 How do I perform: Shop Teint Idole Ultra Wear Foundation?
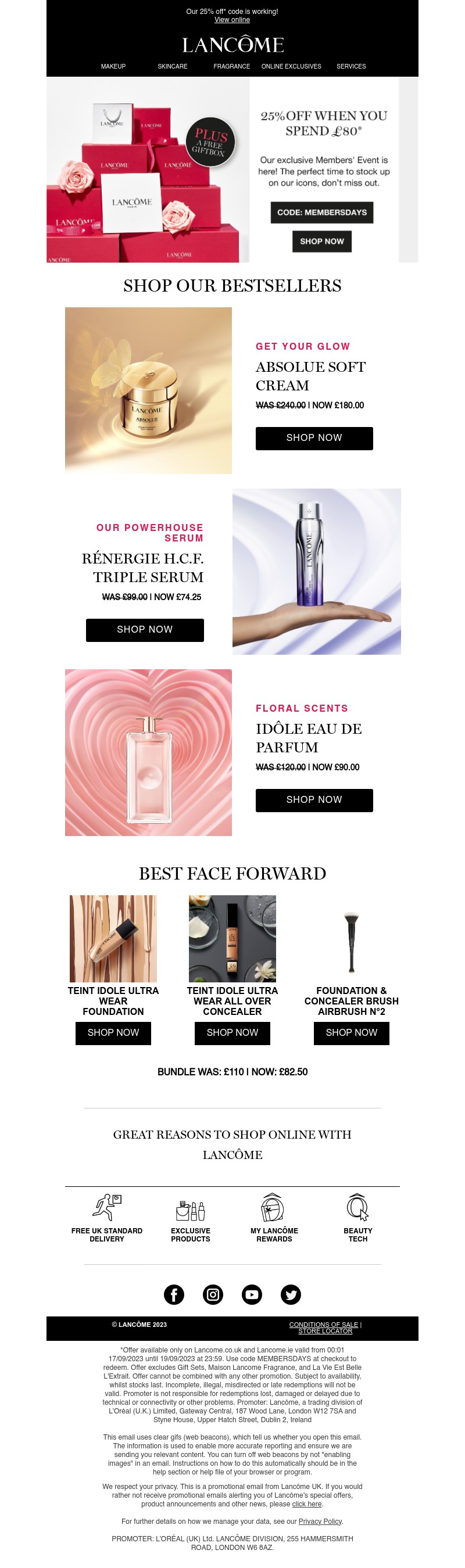click(x=113, y=1033)
